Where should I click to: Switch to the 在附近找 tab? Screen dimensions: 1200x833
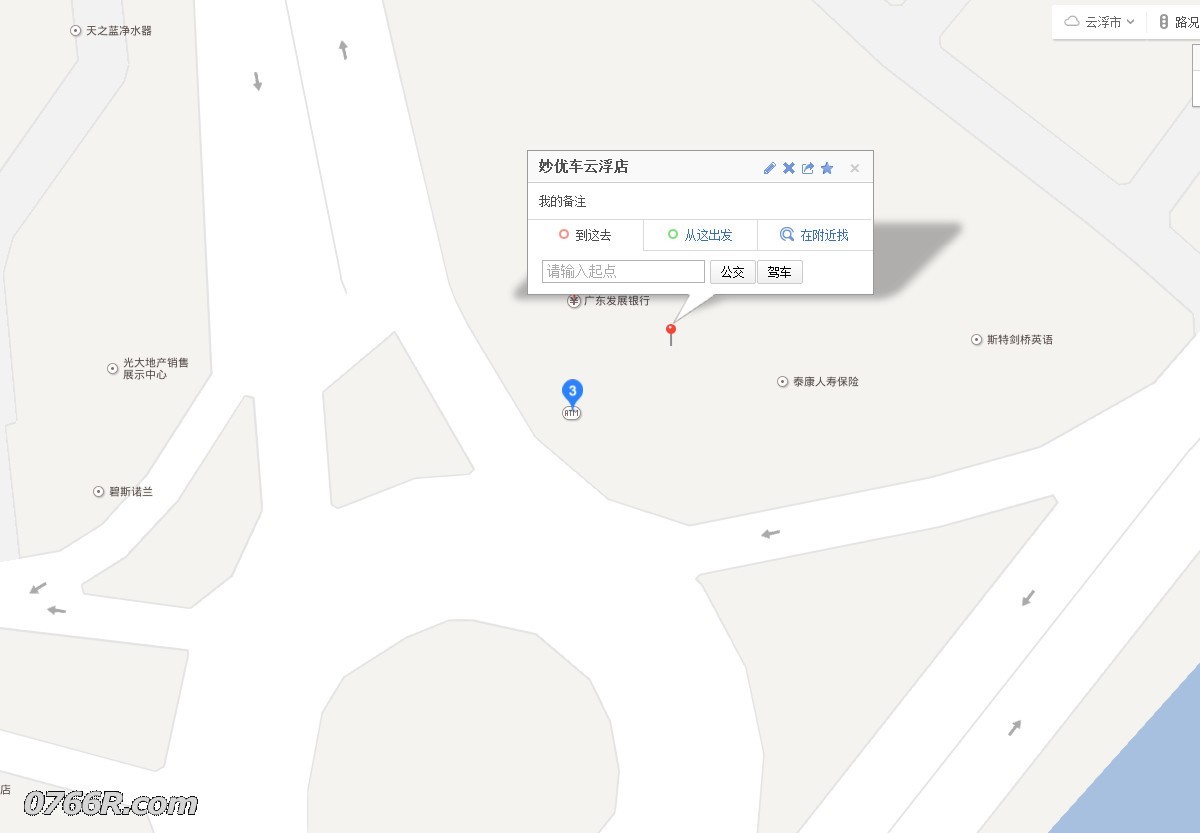815,235
